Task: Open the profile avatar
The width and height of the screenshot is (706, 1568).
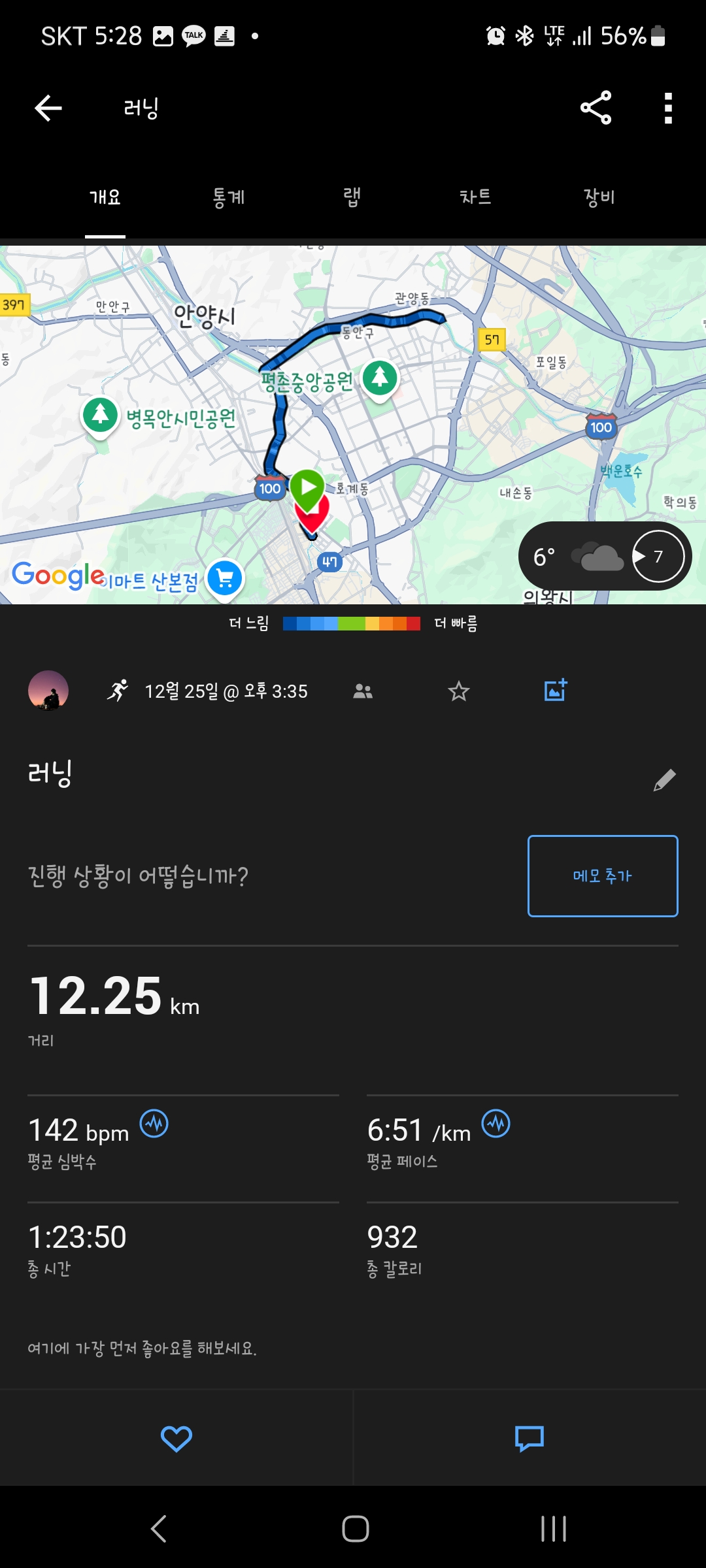Action: coord(48,691)
